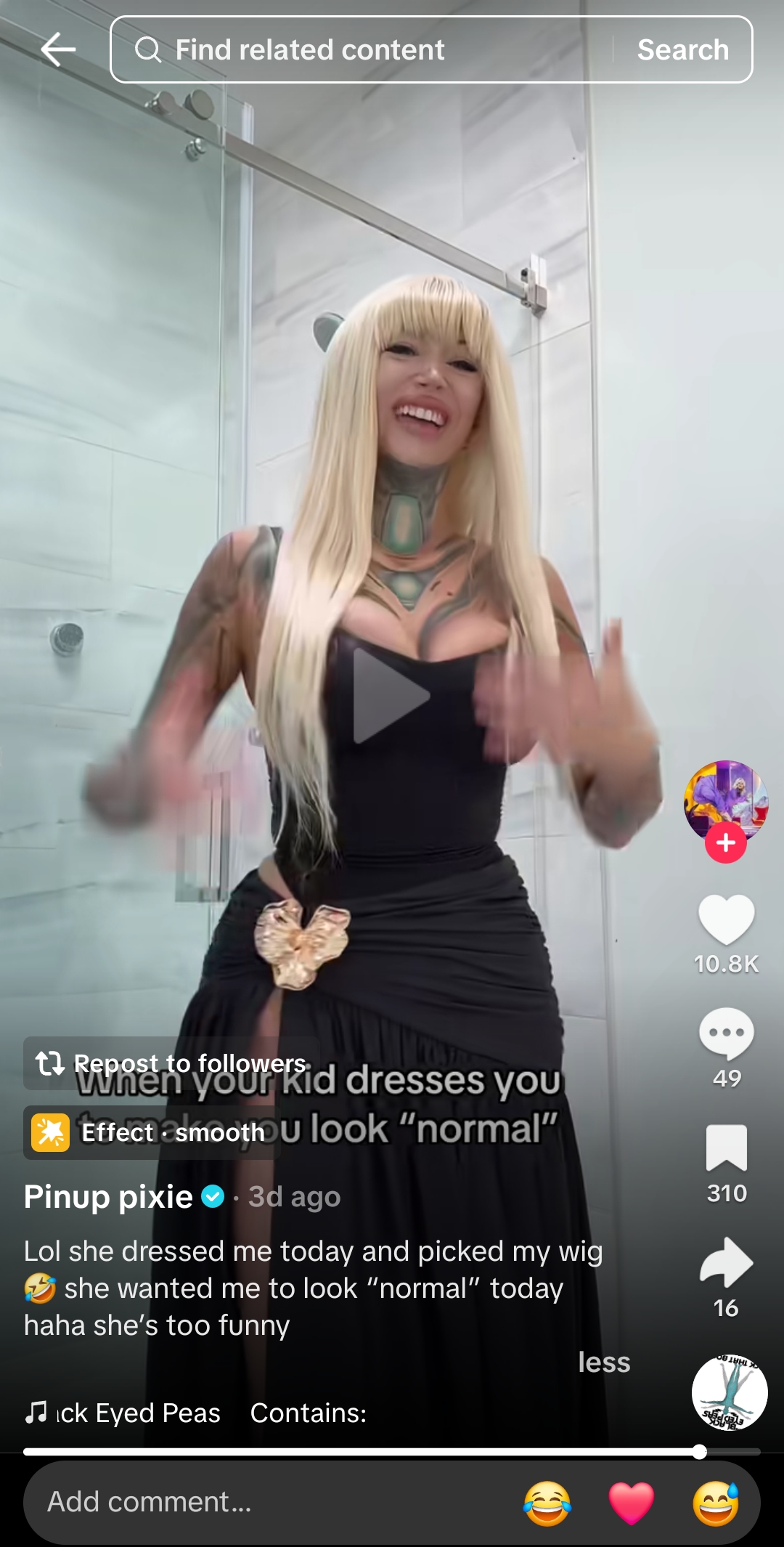Screen dimensions: 784x1547
Task: Tap the Add comment field
Action: click(x=269, y=1501)
